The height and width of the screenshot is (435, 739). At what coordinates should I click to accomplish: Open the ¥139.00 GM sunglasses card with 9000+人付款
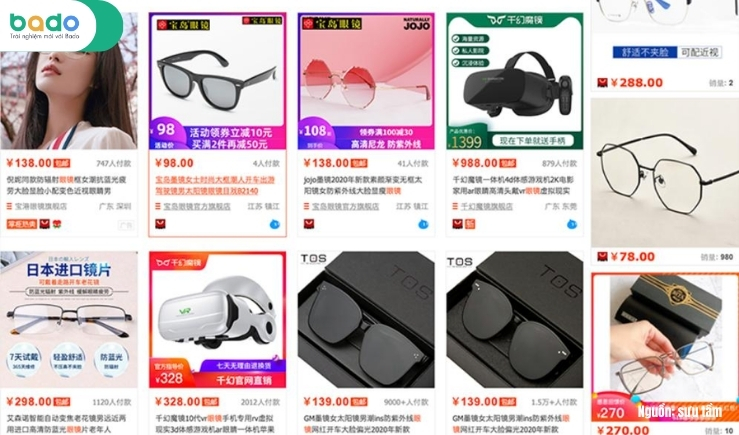(365, 320)
